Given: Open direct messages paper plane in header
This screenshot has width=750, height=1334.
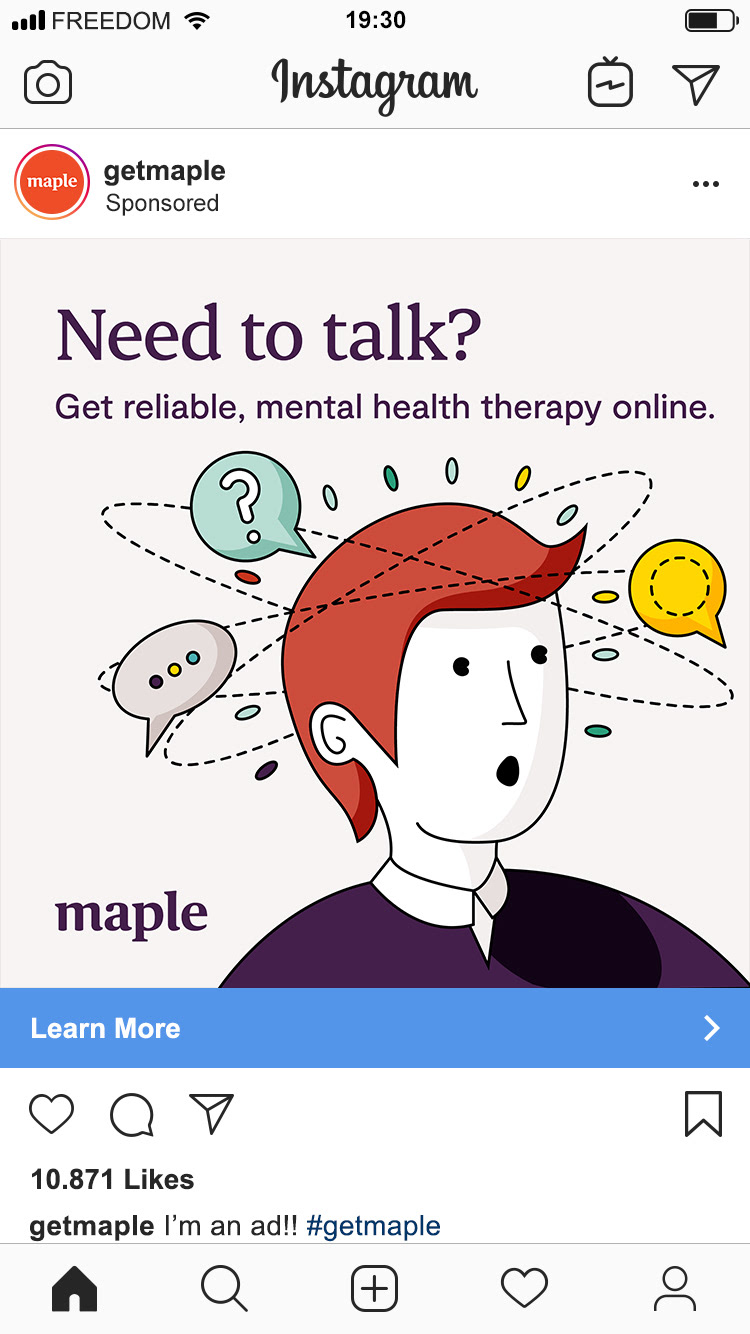Looking at the screenshot, I should (696, 83).
